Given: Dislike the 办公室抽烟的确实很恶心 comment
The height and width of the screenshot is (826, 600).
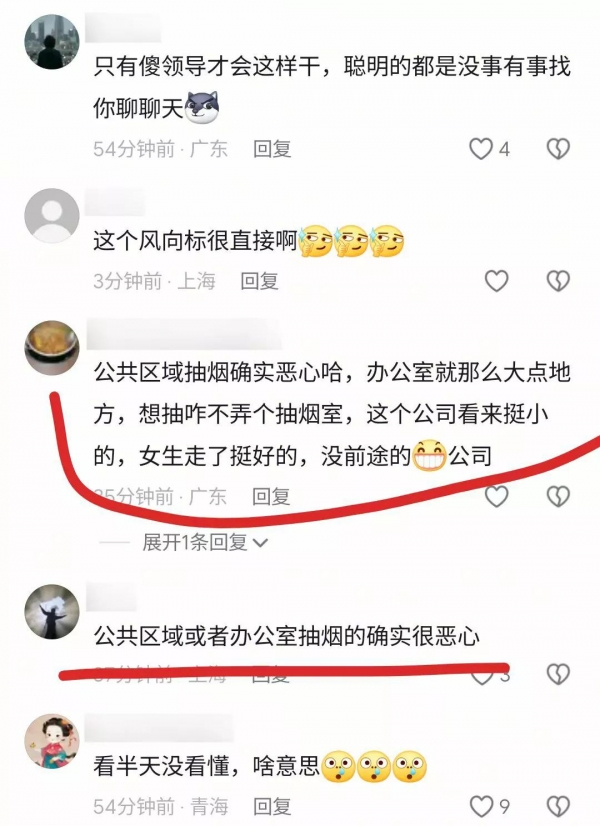Looking at the screenshot, I should 558,674.
